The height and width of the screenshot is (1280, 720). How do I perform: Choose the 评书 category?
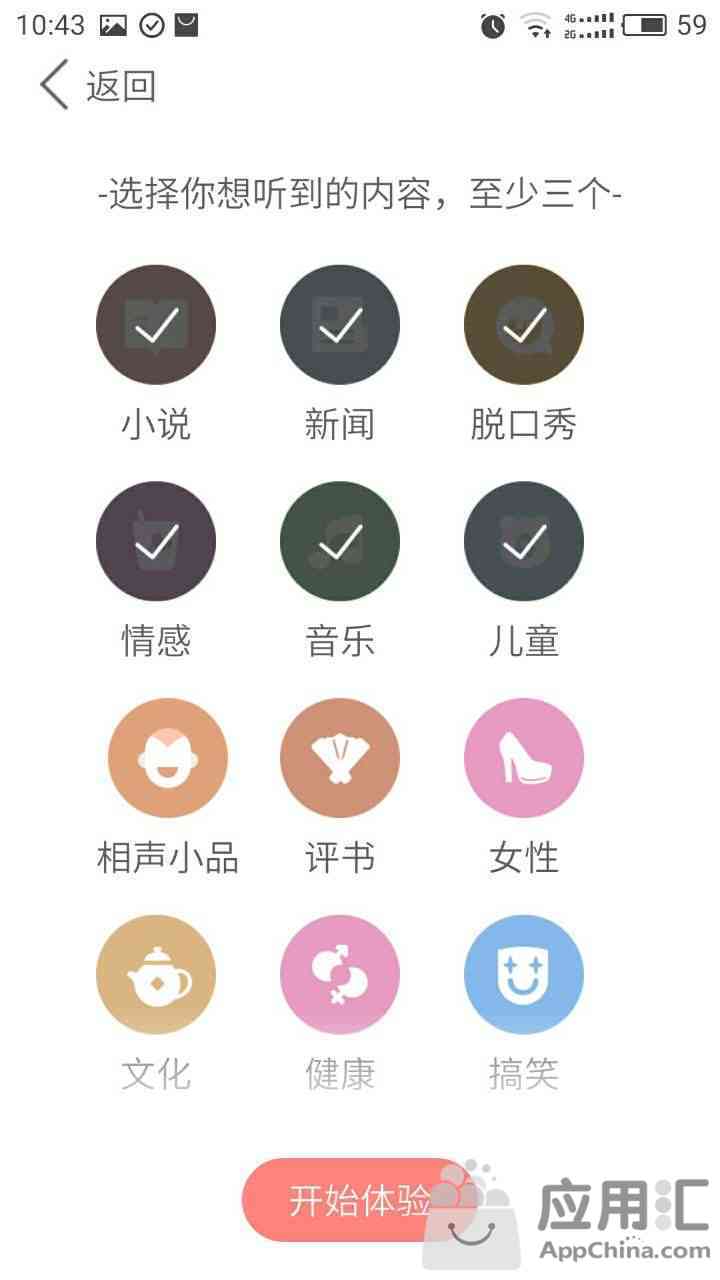pos(340,758)
